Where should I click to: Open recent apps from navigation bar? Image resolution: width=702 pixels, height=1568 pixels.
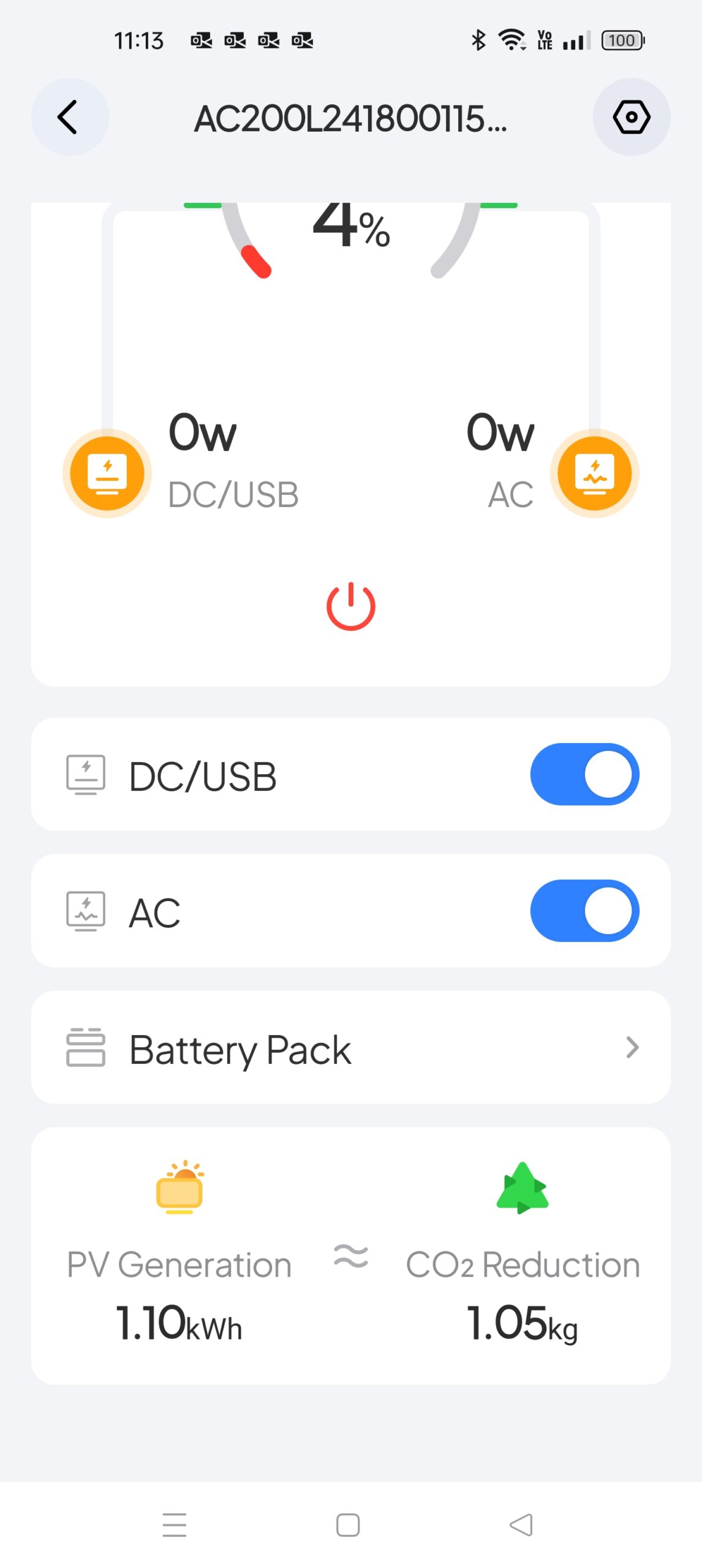tap(175, 1525)
